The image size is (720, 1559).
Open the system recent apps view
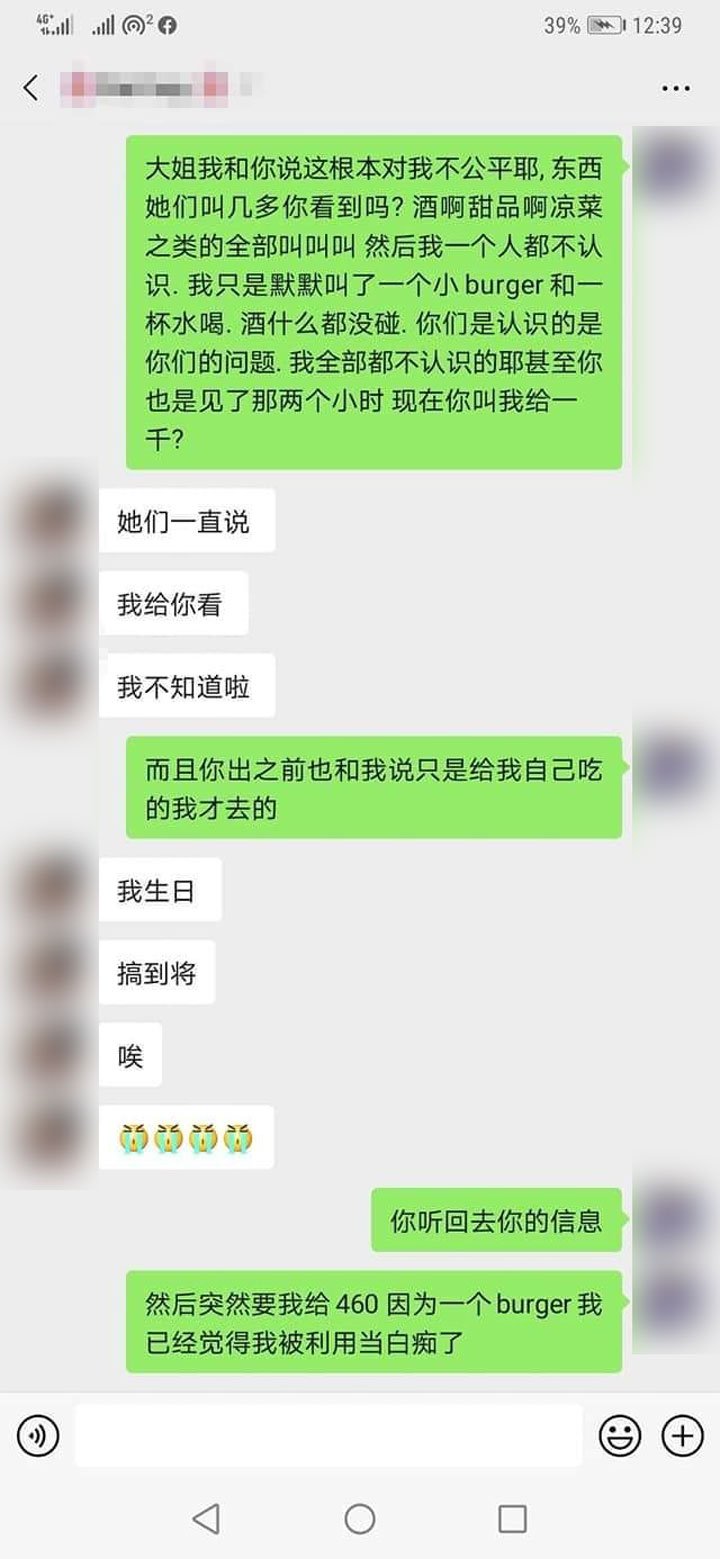512,1519
